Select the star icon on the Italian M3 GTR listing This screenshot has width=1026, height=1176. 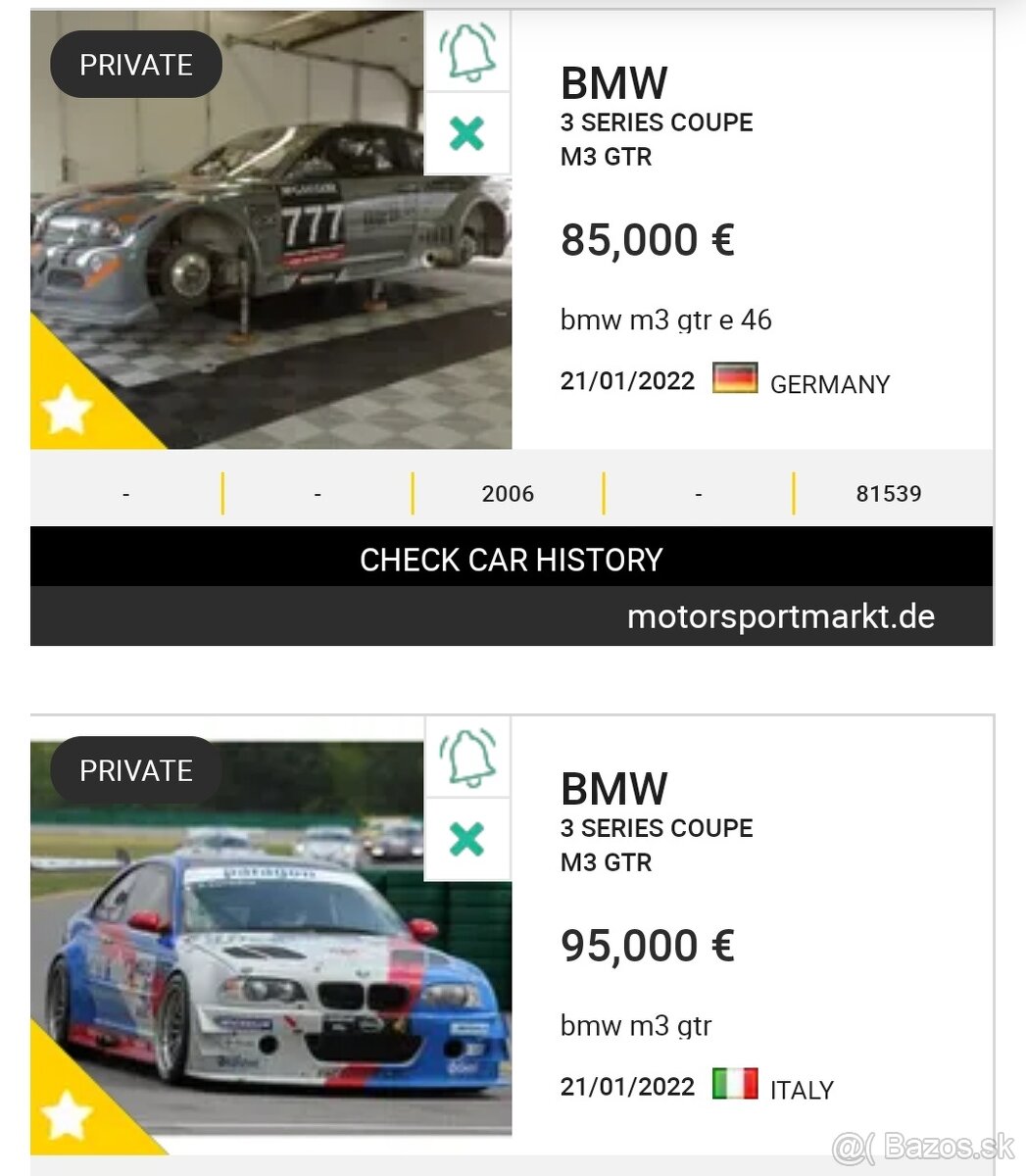coord(66,1115)
